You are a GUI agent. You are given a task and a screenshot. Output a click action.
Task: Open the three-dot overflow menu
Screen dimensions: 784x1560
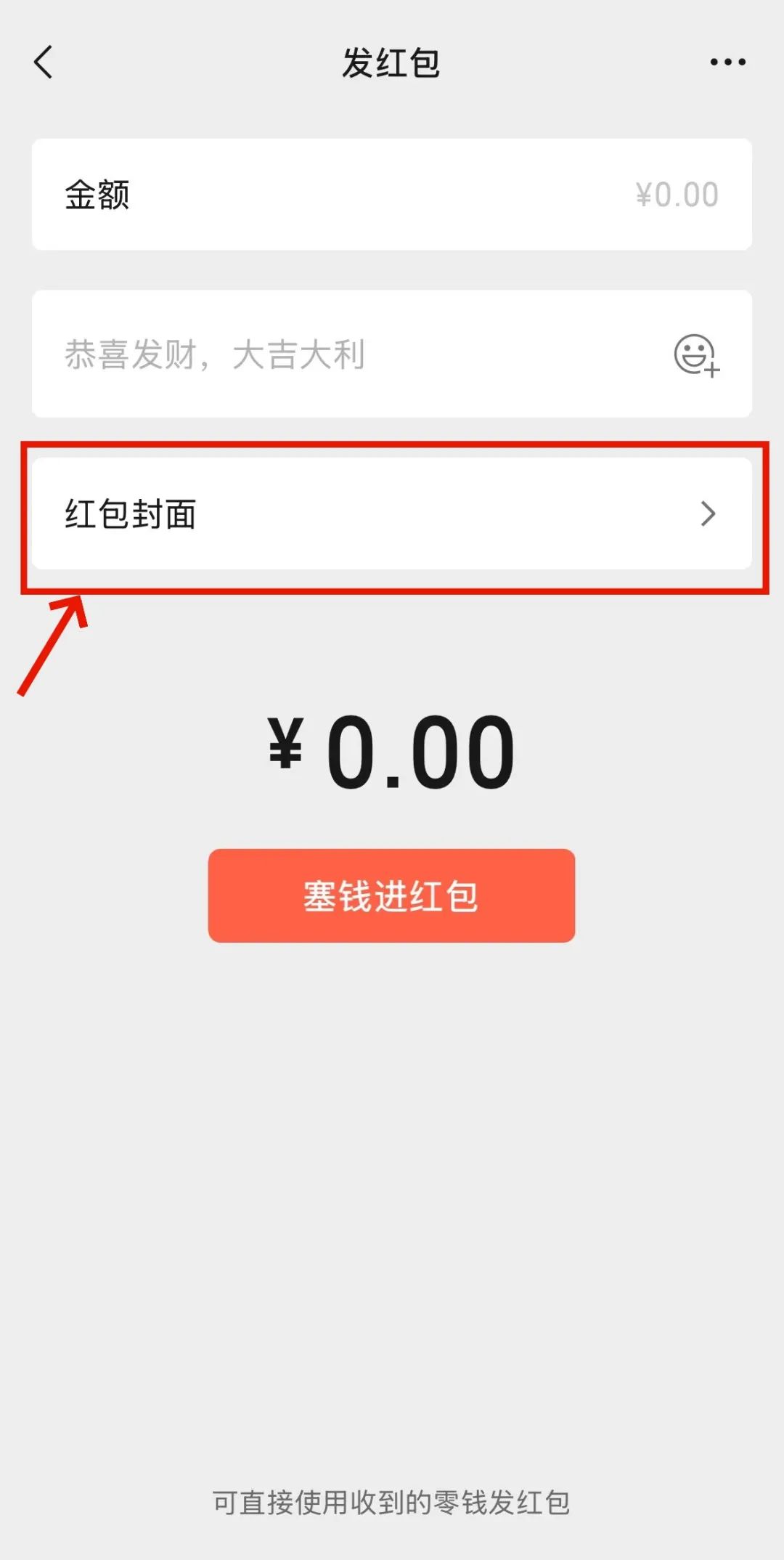coord(727,62)
